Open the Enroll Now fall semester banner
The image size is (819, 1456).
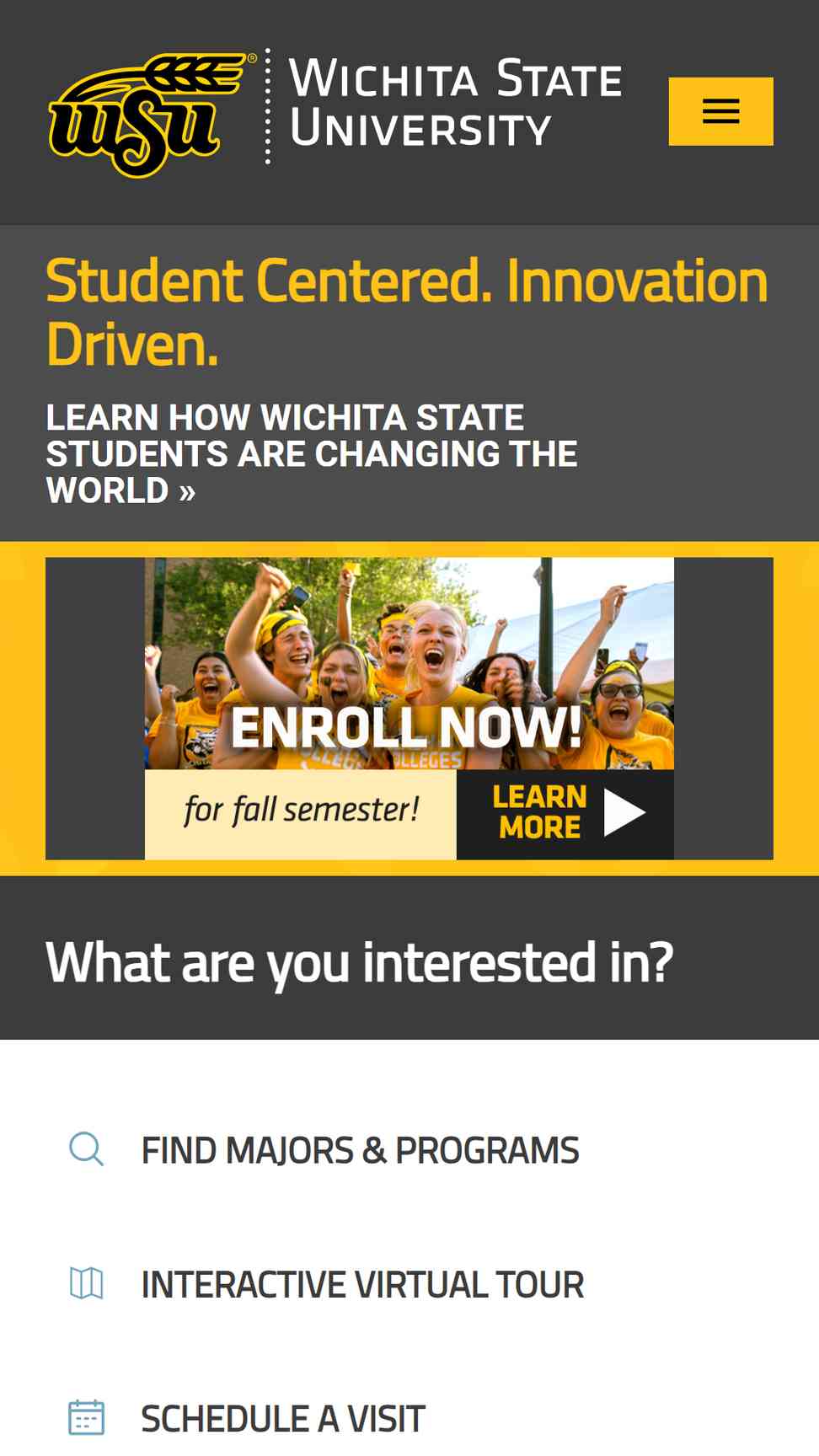coord(409,709)
